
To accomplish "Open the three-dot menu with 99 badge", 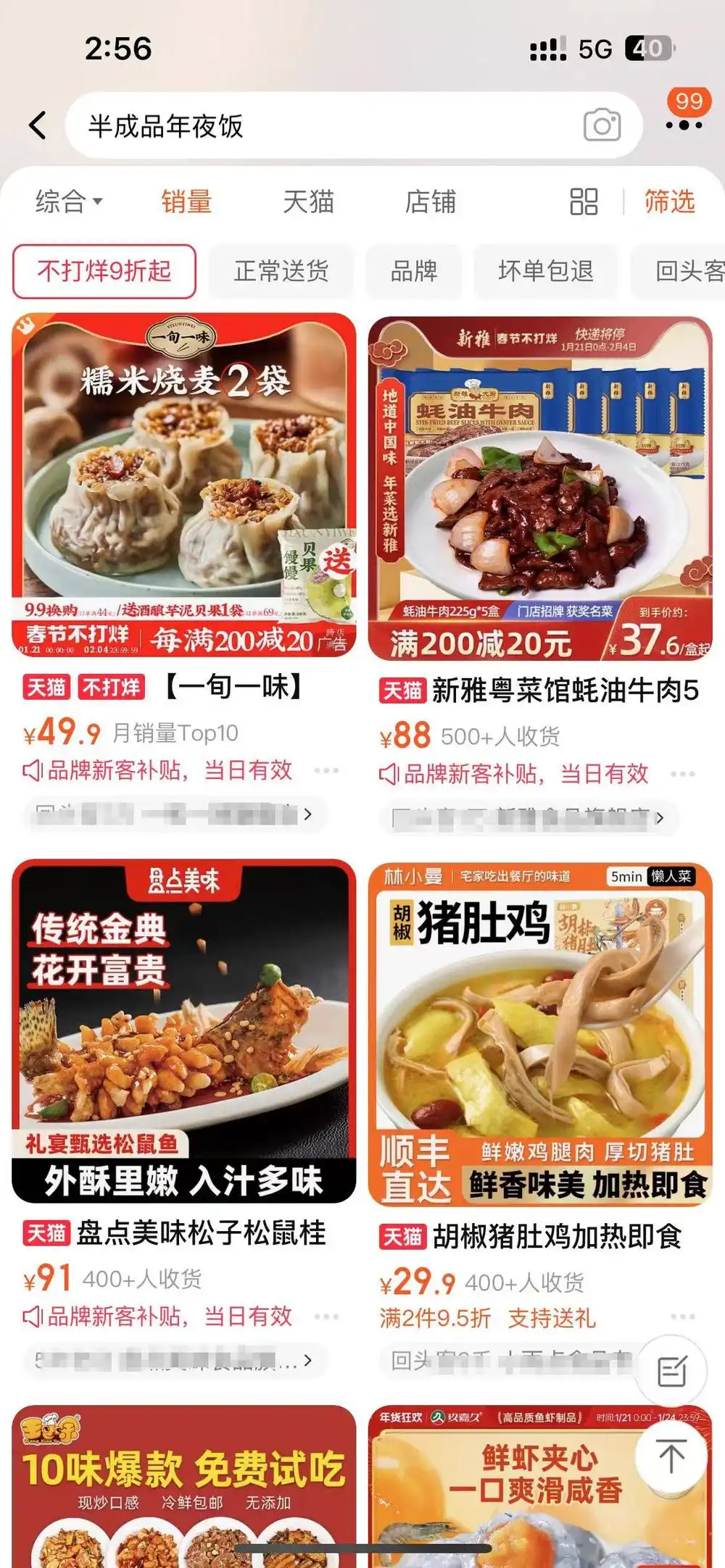I will (682, 127).
